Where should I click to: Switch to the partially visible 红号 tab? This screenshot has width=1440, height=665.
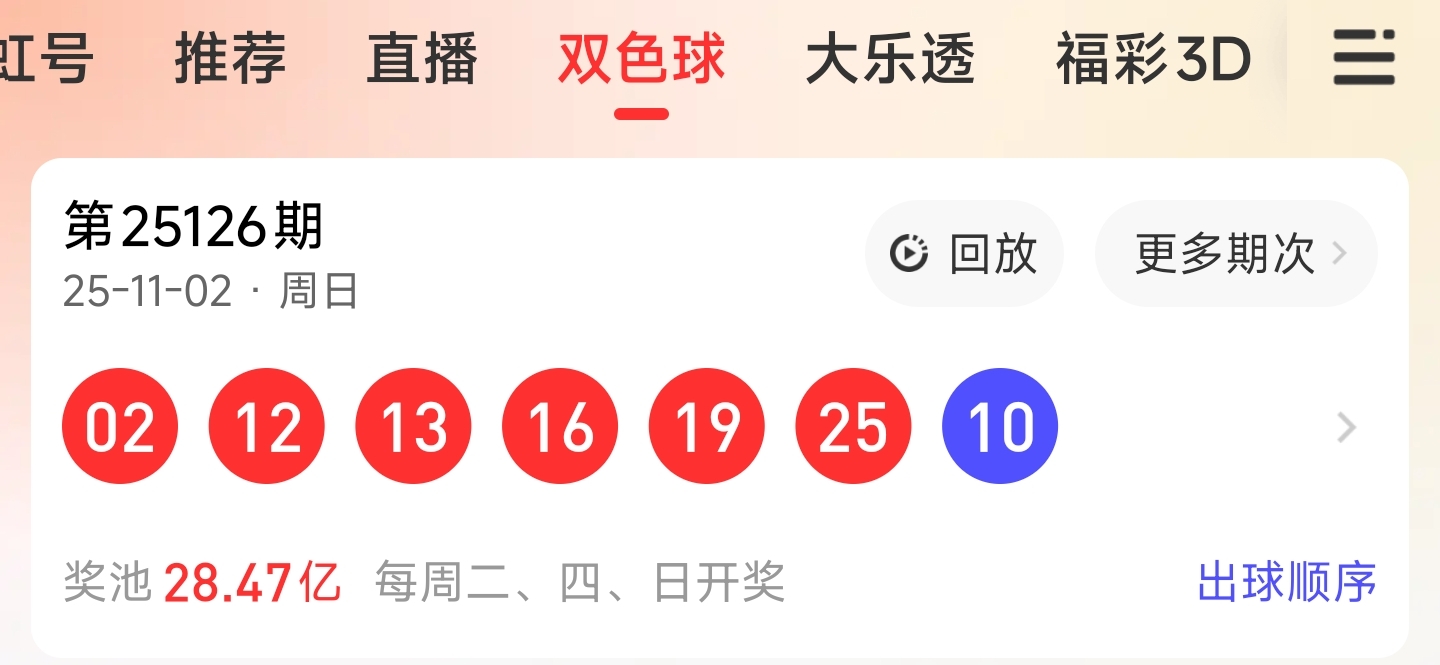coord(47,59)
